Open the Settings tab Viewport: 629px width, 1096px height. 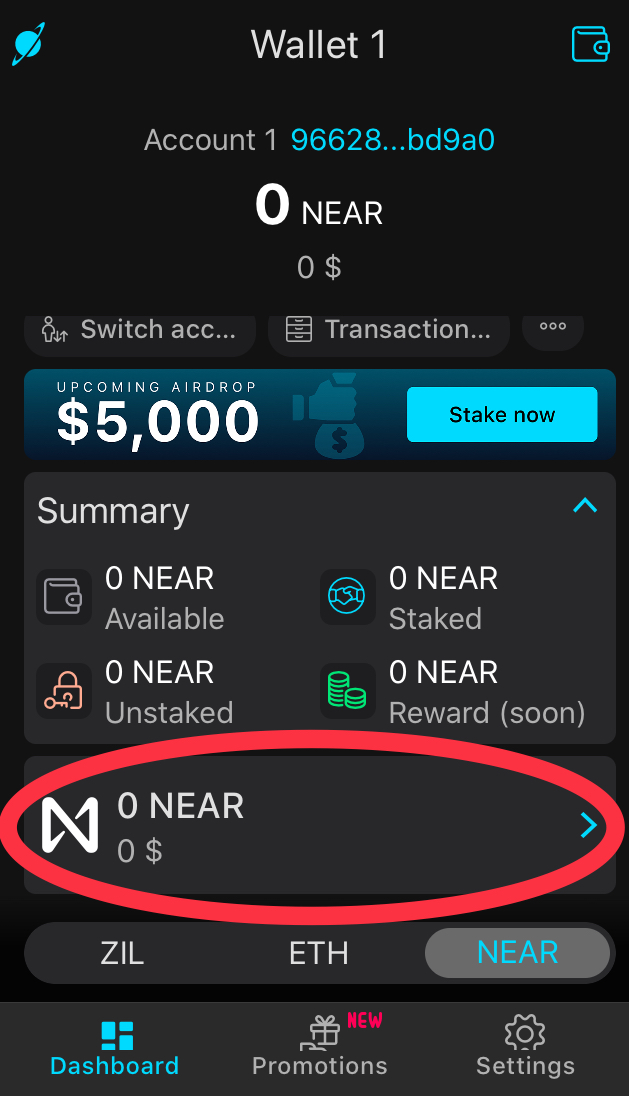(x=525, y=1048)
